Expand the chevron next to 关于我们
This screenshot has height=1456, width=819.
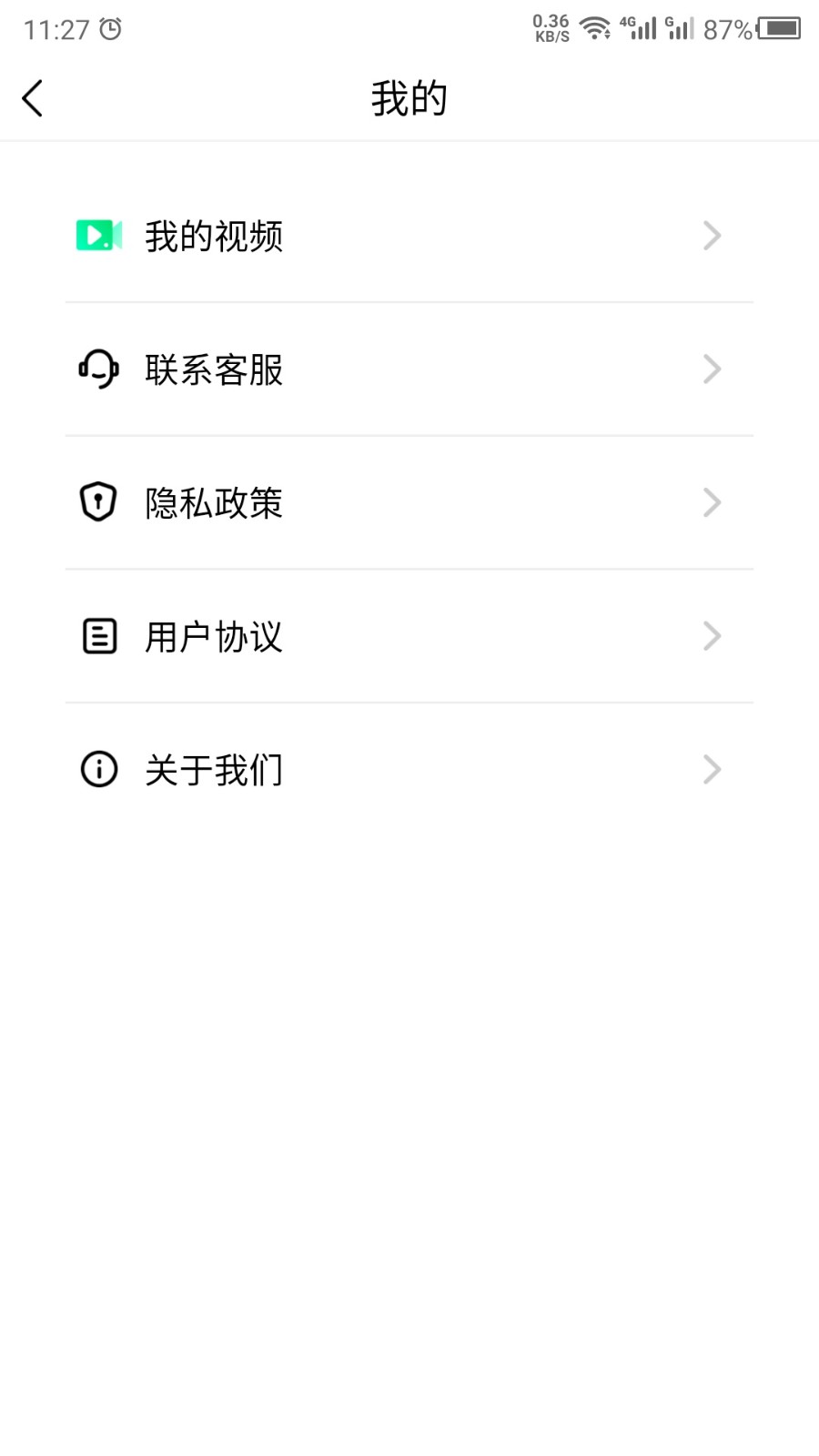click(713, 769)
